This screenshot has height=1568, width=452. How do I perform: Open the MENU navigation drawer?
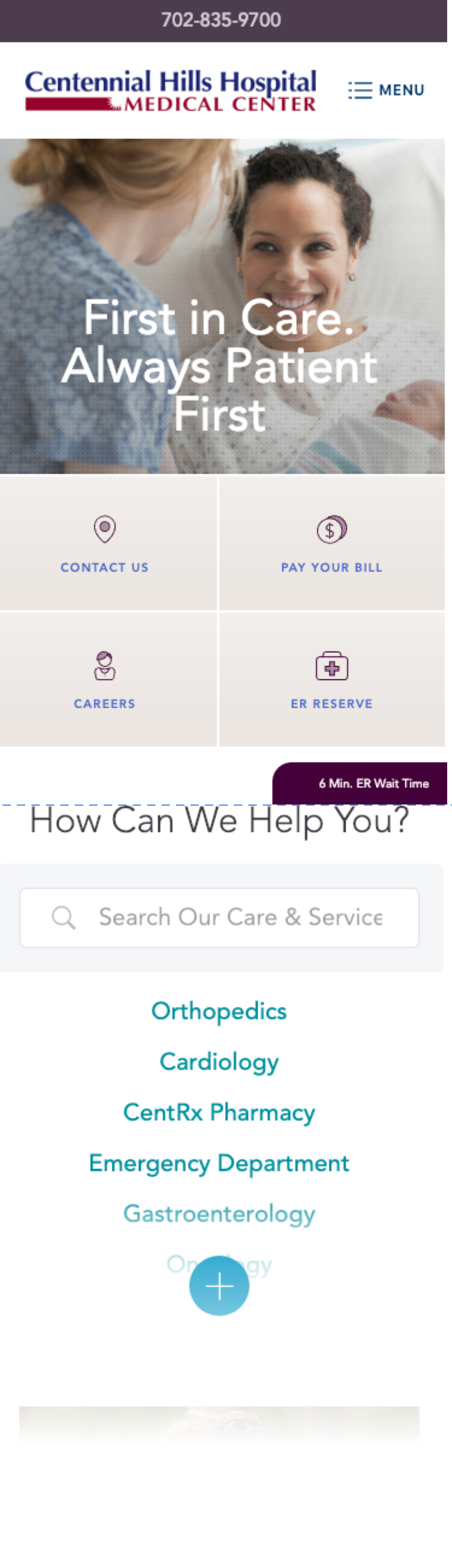[386, 90]
